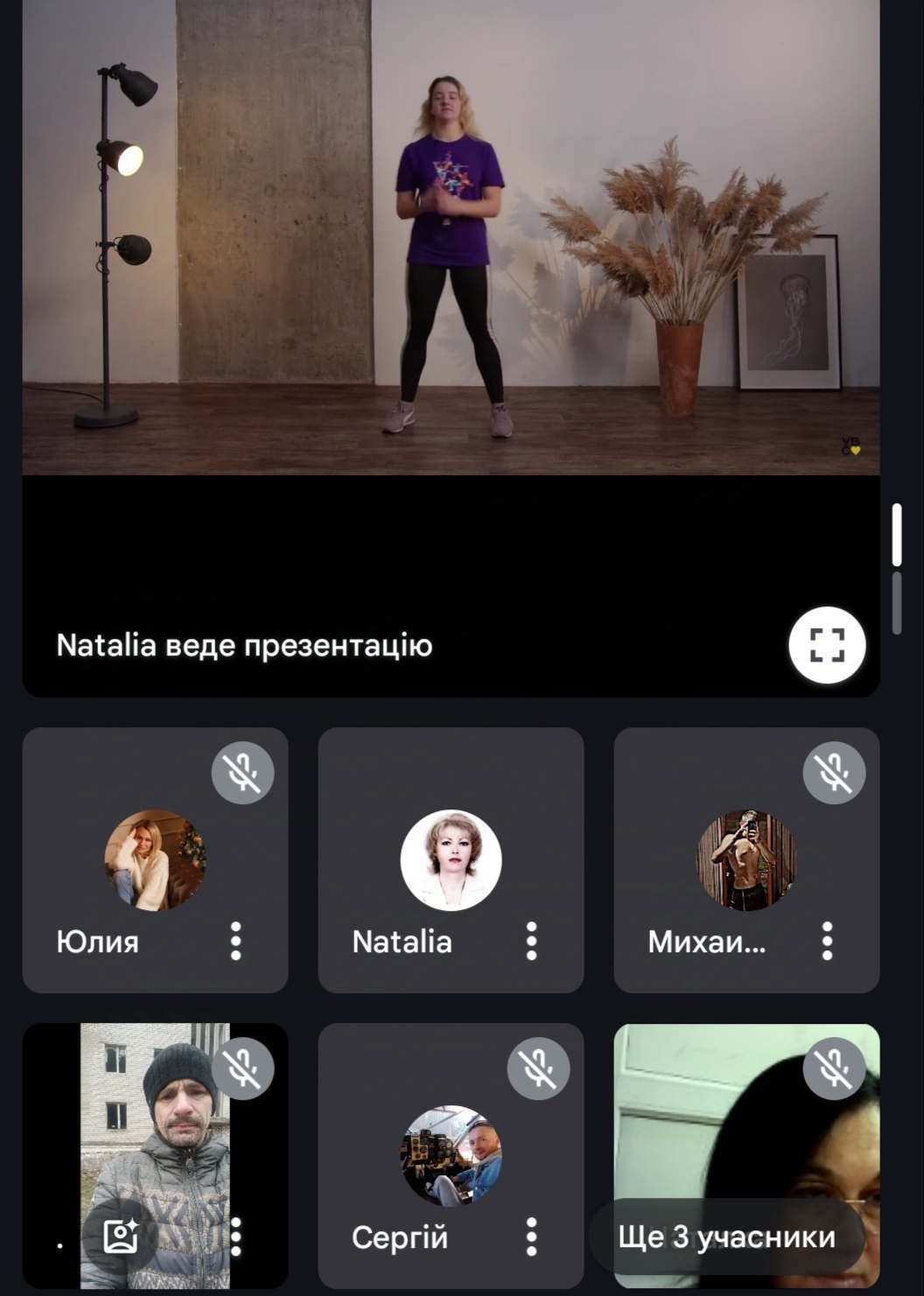Open the three-dot menu on Михаи... tile

tap(827, 942)
